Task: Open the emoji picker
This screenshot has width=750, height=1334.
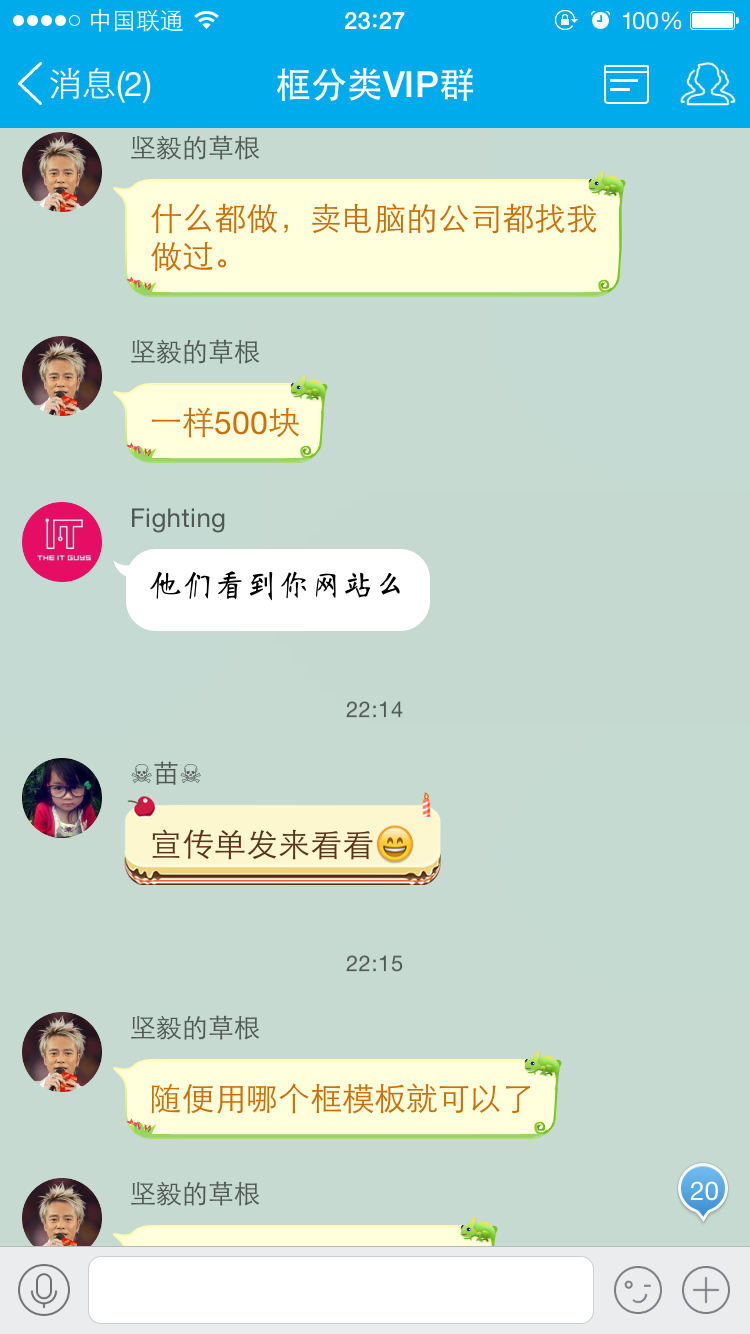Action: point(638,1290)
